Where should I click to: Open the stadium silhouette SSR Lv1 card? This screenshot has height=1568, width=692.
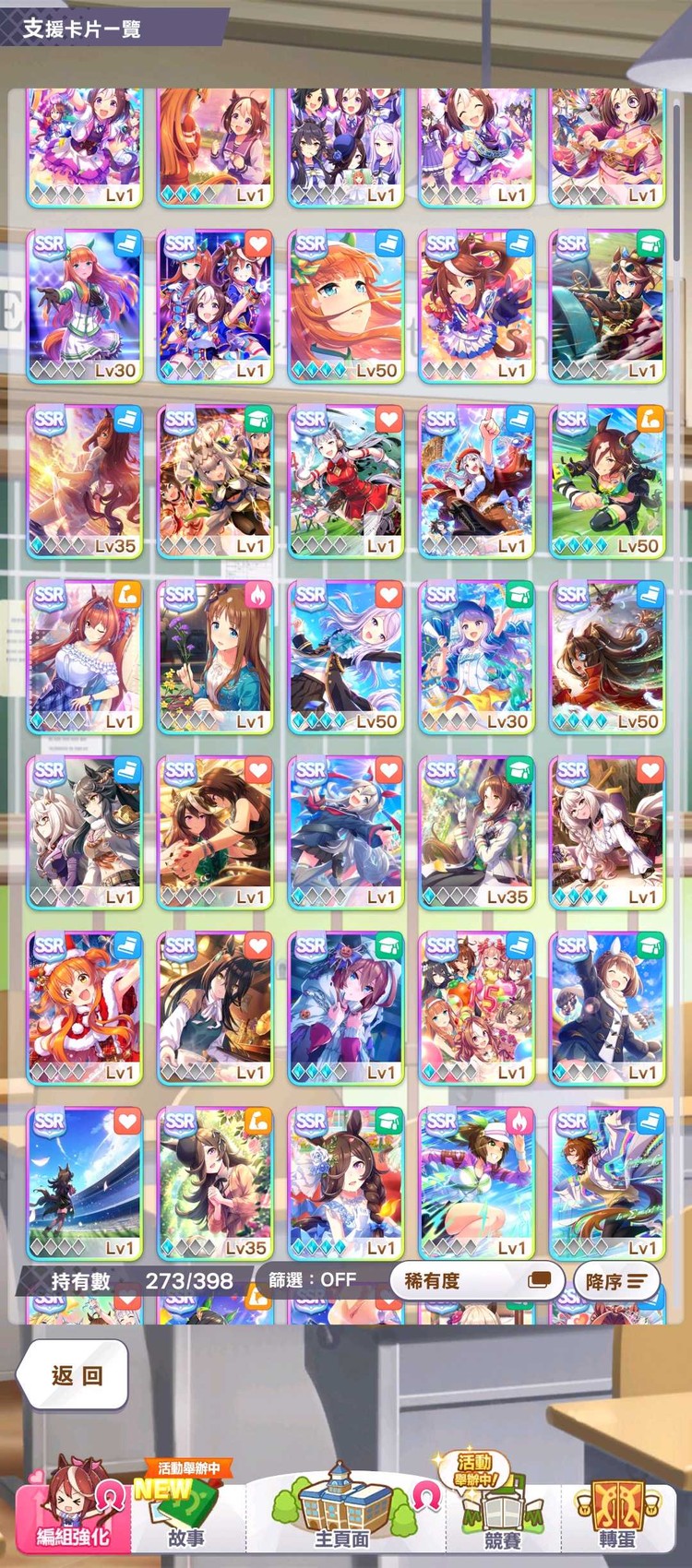(x=85, y=1182)
